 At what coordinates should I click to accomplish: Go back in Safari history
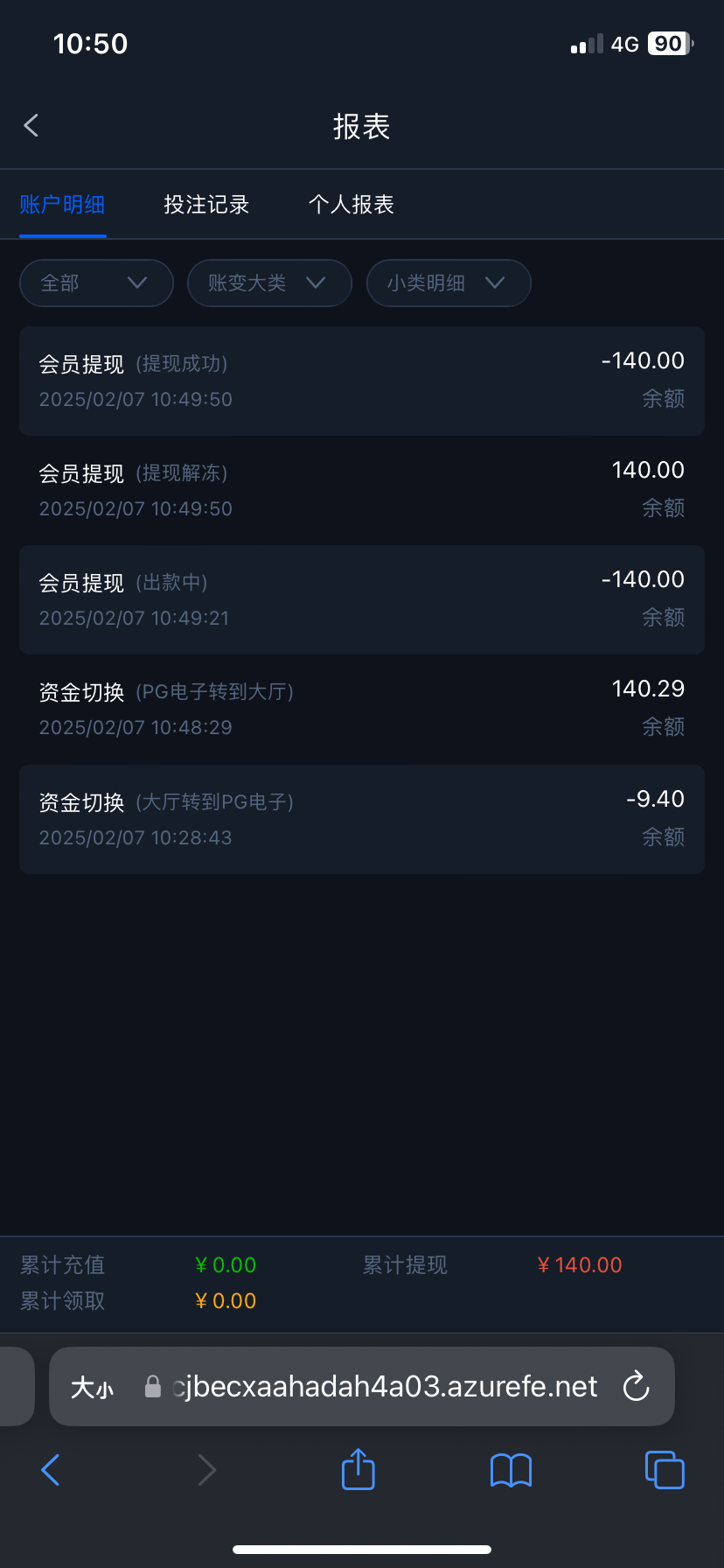tap(51, 1470)
